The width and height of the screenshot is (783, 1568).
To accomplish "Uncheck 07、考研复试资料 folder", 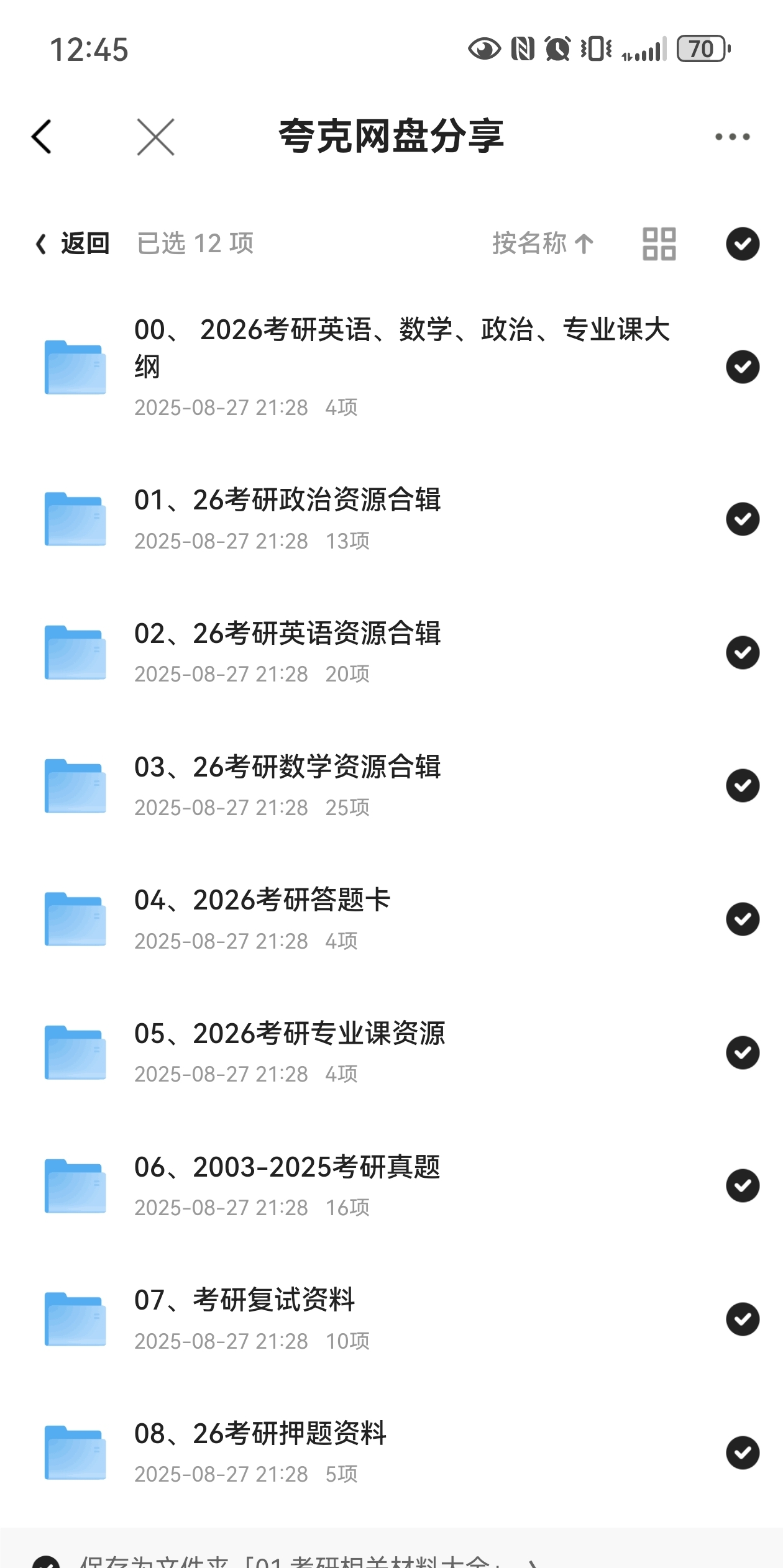I will coord(743,1320).
